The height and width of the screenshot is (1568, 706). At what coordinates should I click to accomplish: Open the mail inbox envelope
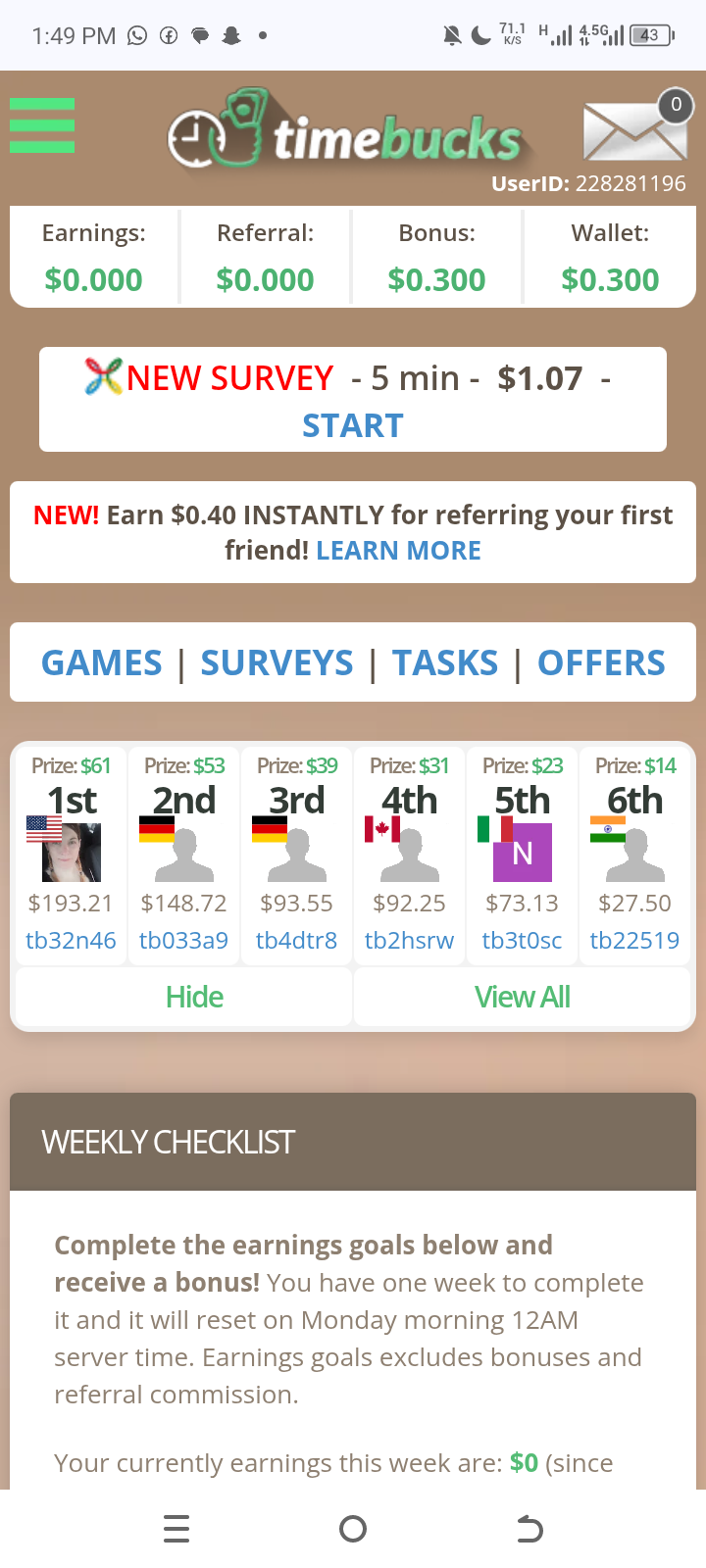pos(634,131)
